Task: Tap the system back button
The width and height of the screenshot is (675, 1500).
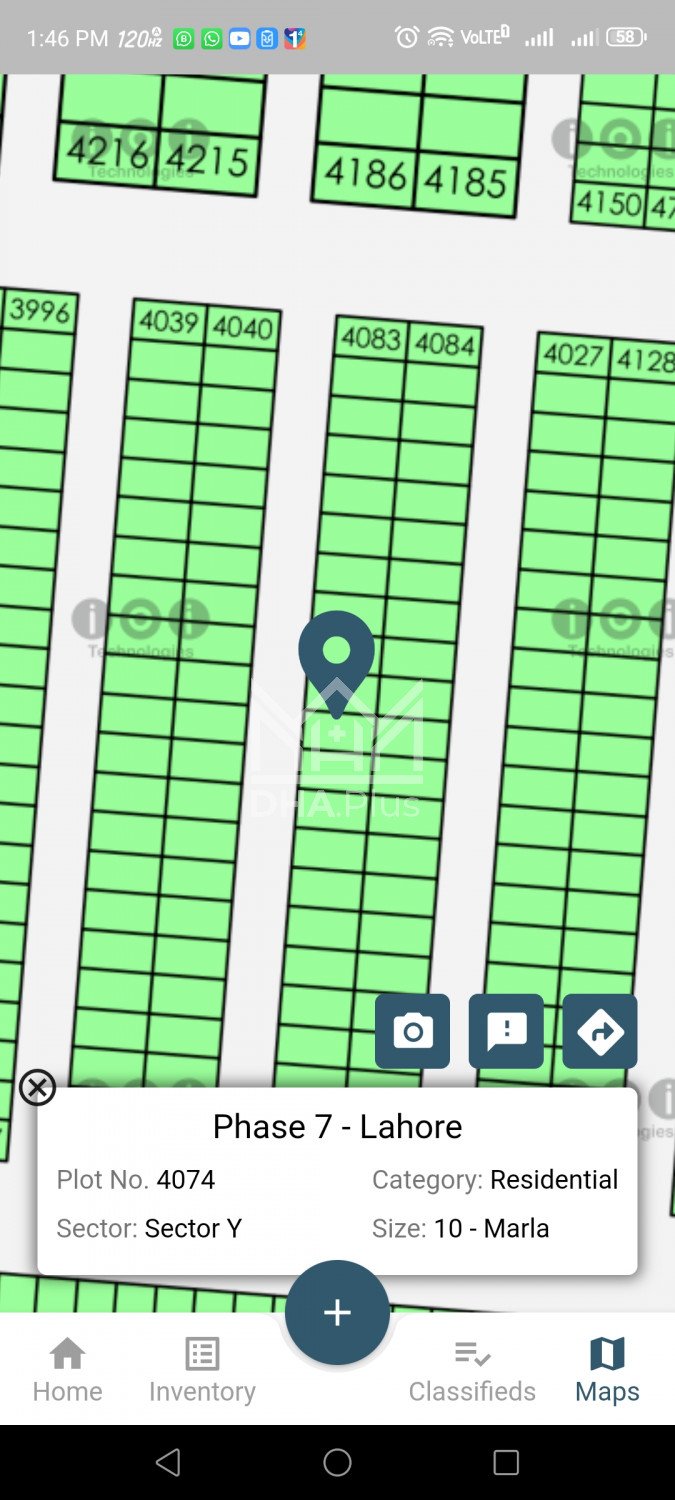Action: [168, 1463]
